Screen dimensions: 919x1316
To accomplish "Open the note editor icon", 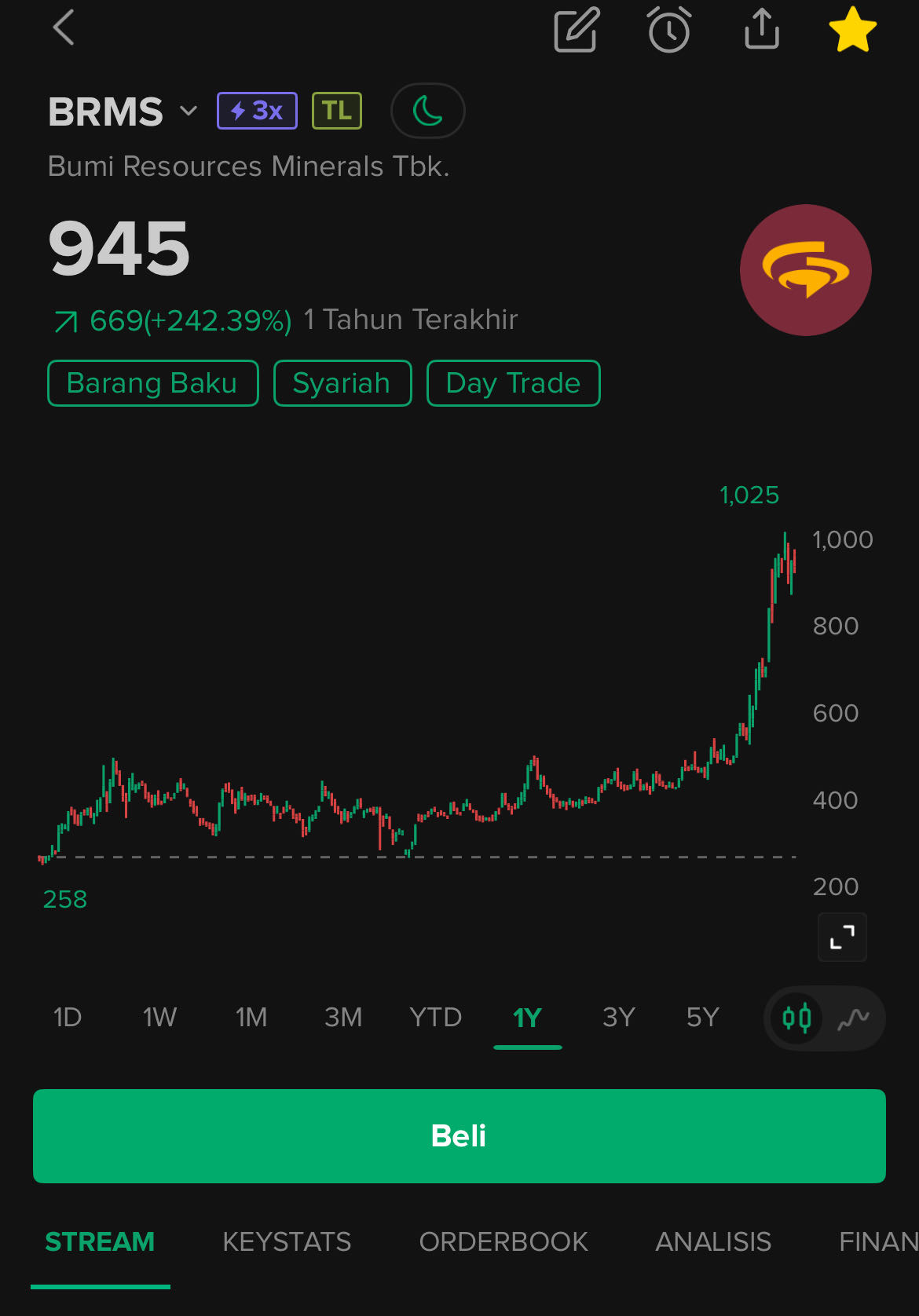I will [x=577, y=31].
